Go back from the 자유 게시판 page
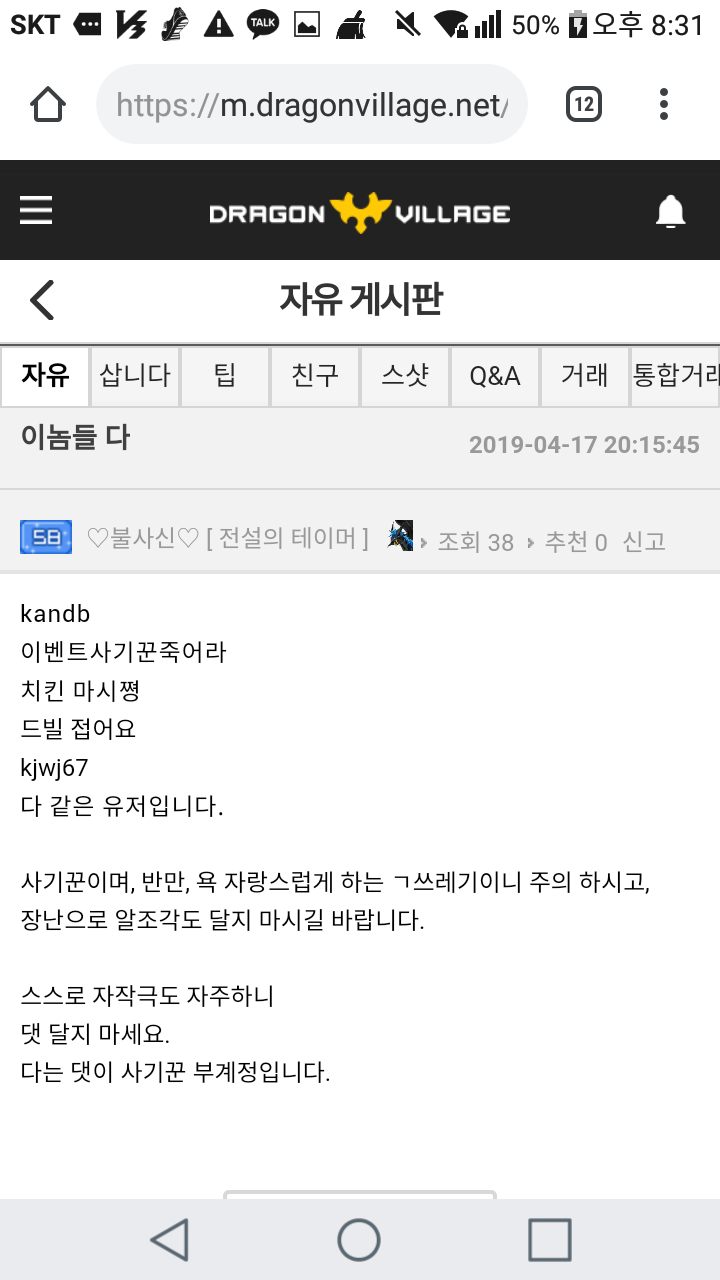 click(42, 299)
